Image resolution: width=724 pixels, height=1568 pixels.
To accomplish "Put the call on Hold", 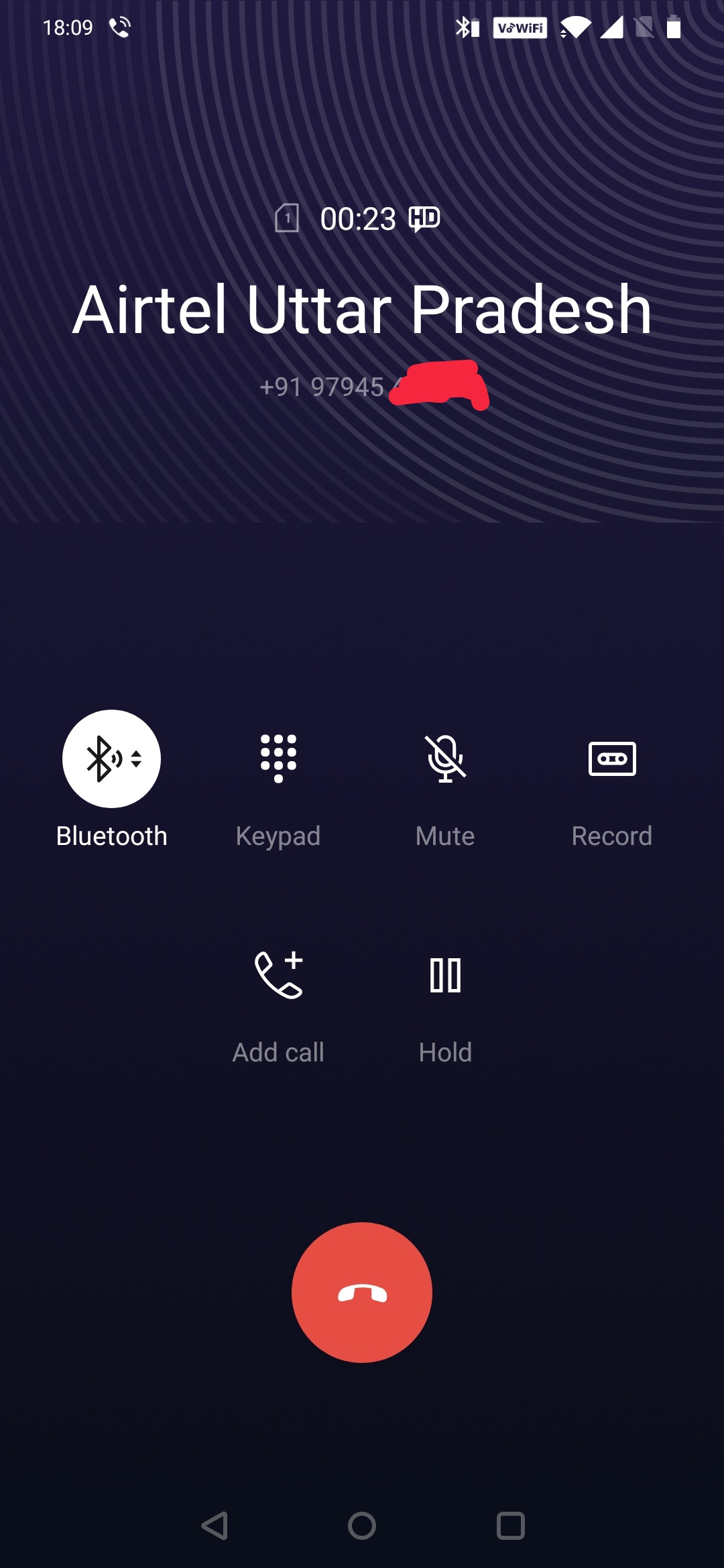I will coord(445,975).
